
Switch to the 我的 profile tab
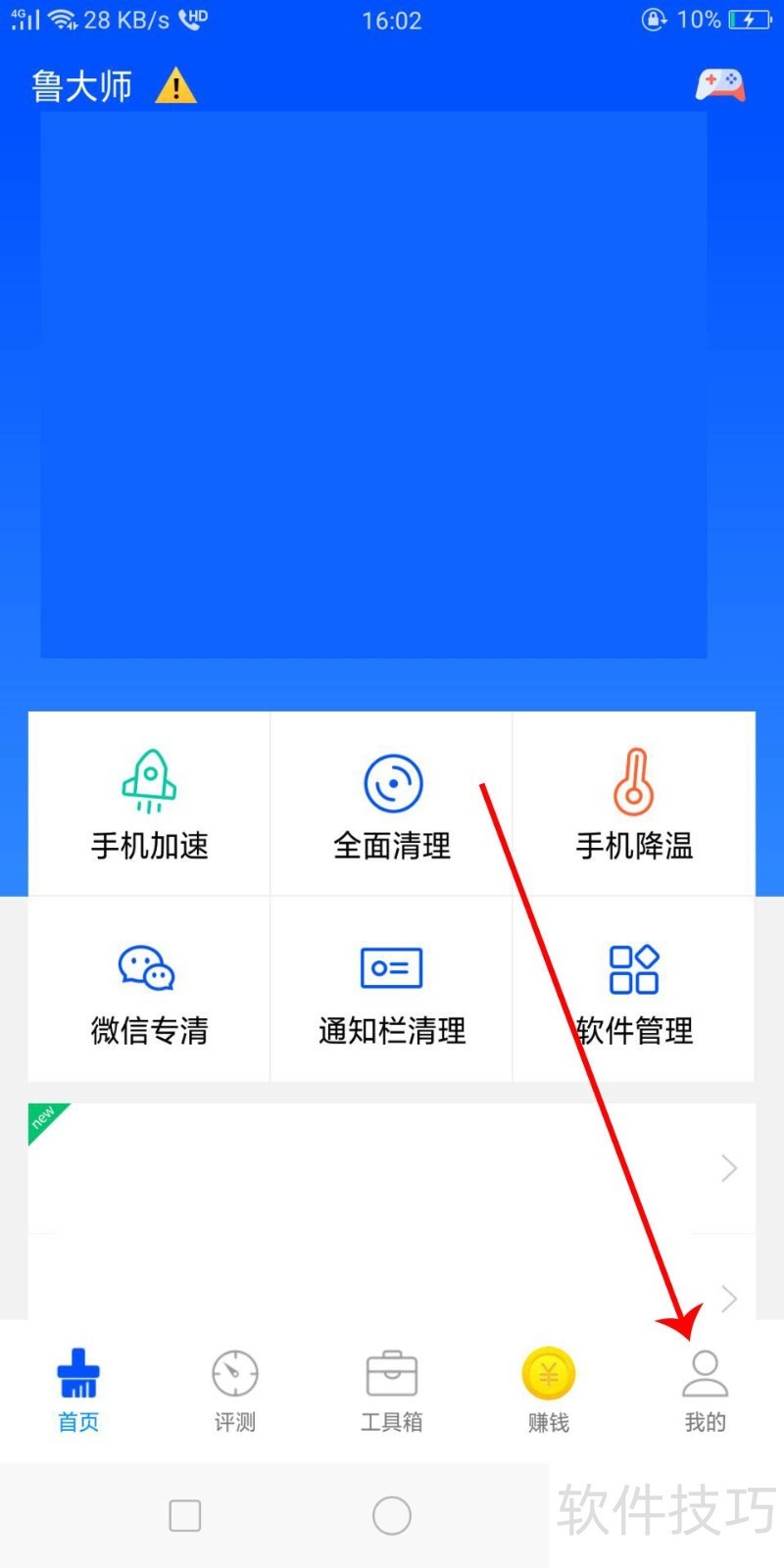706,1392
